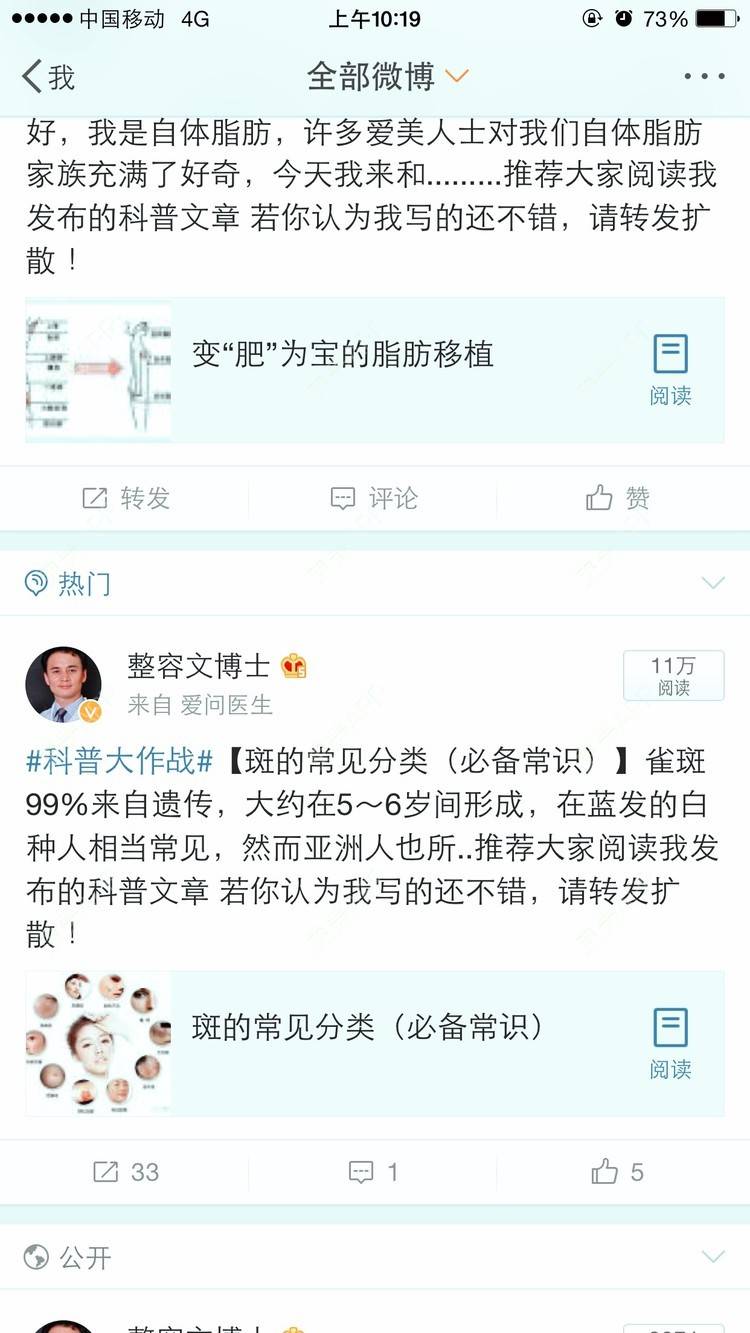Tap the 11万 阅读 read count button

(673, 676)
